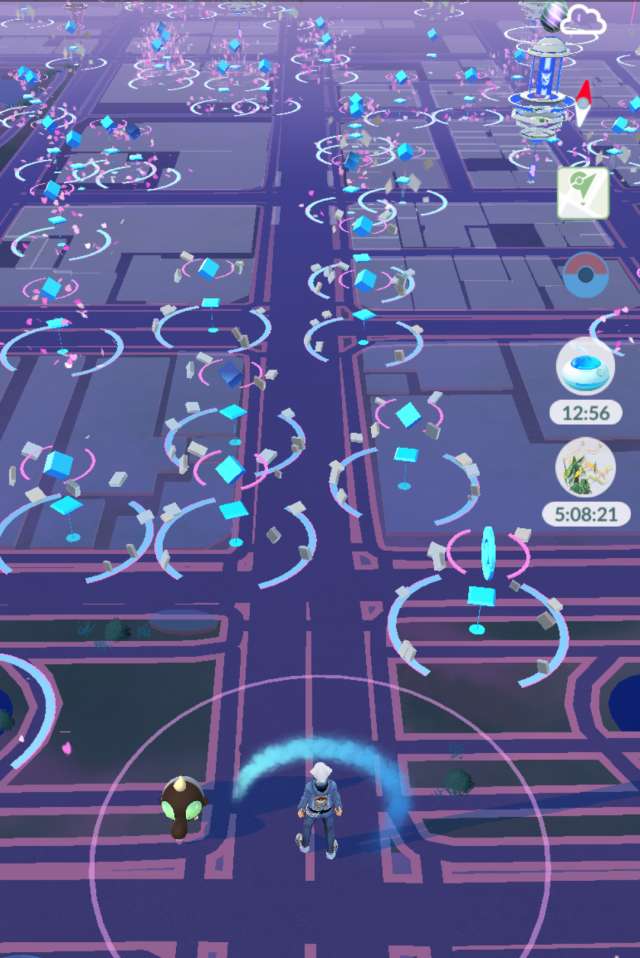Catch the wild Pokémon beside the trainer

tap(182, 806)
